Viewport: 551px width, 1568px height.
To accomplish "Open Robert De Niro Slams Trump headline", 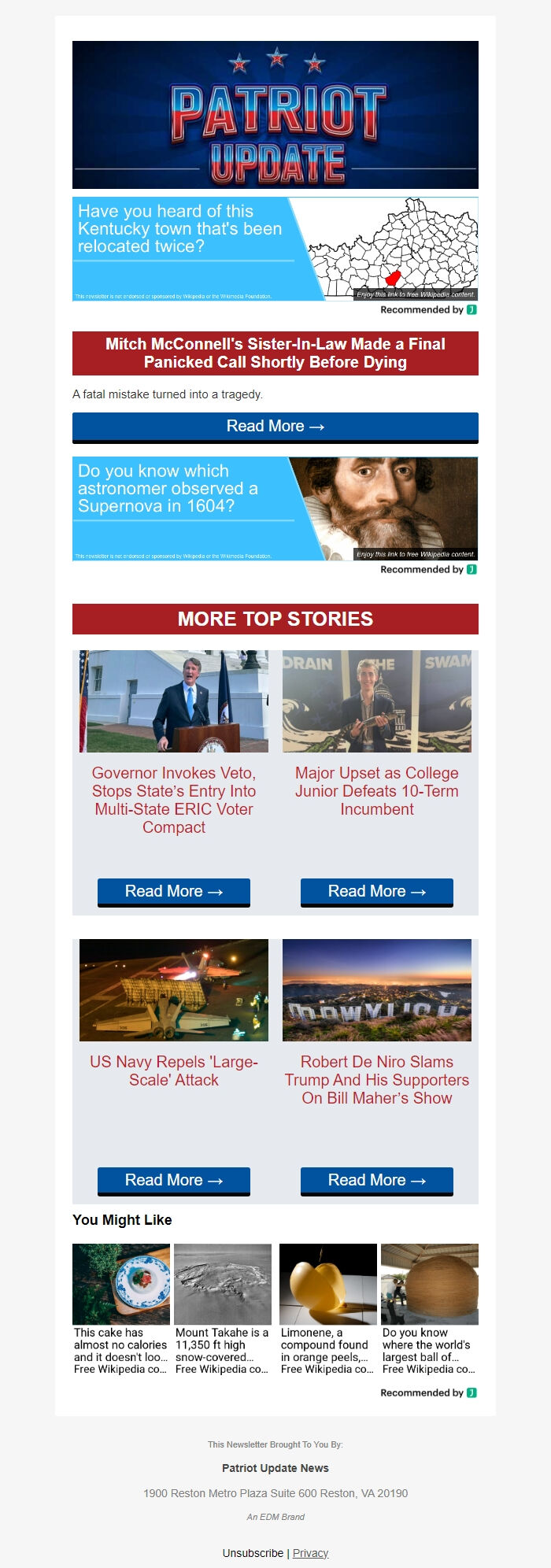I will (x=377, y=1080).
